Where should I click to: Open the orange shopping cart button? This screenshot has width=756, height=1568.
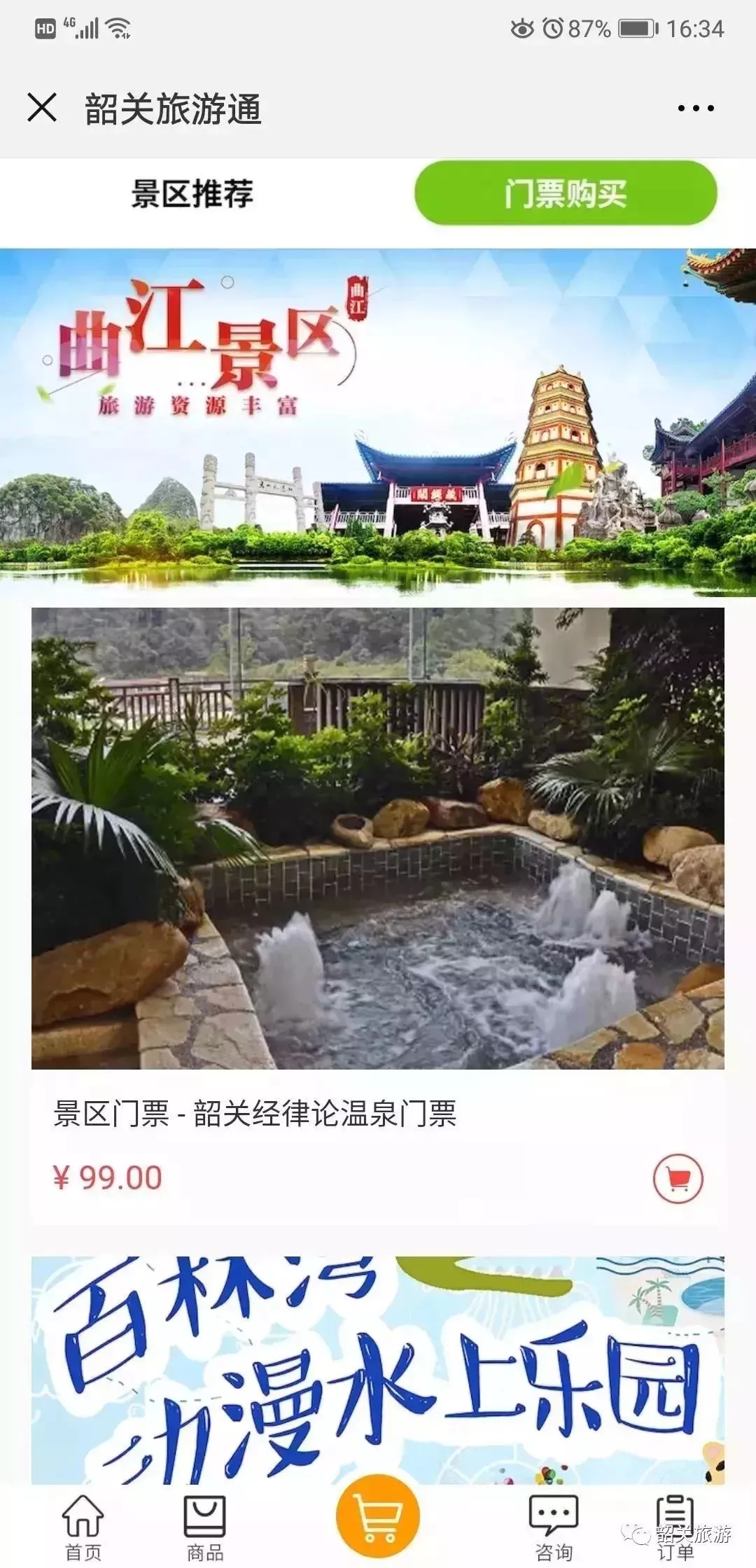(378, 1516)
